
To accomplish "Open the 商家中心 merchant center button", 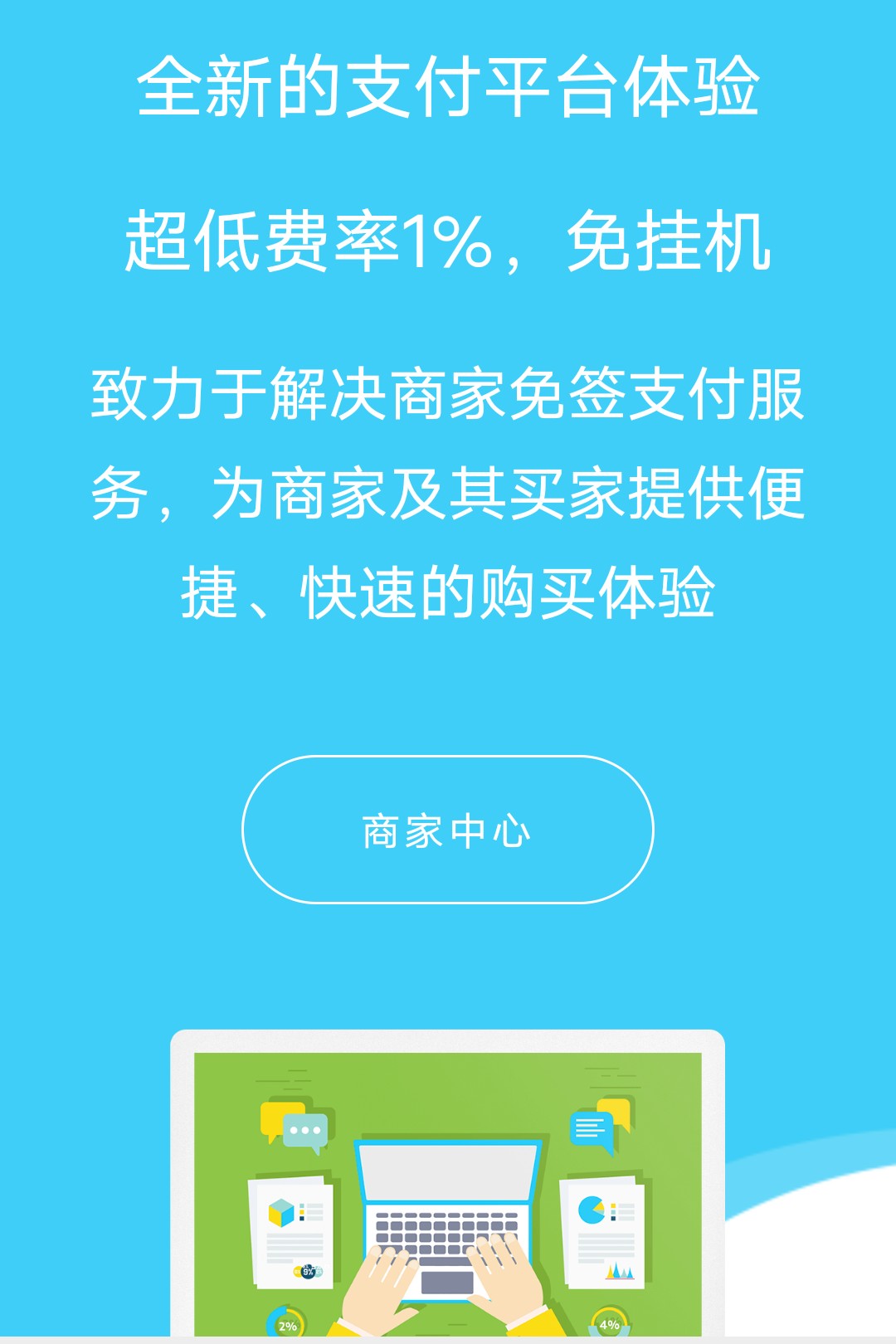I will tap(447, 830).
